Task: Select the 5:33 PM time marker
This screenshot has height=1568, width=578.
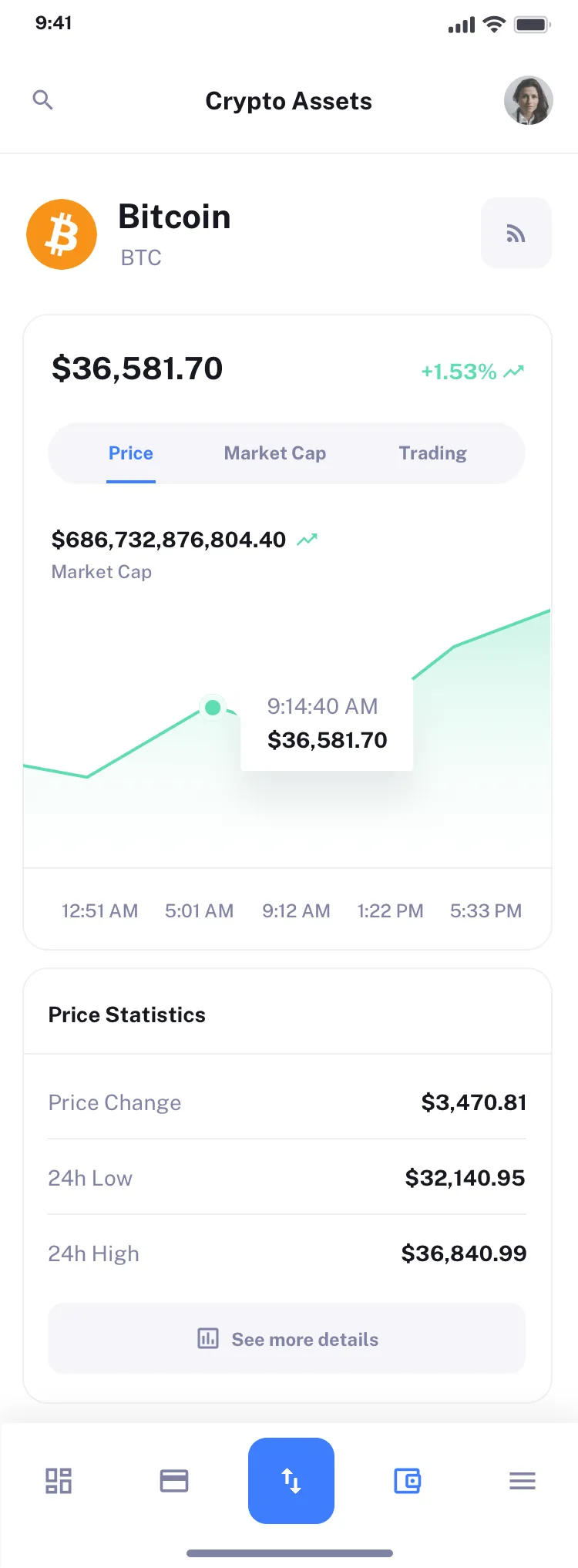Action: pyautogui.click(x=486, y=910)
